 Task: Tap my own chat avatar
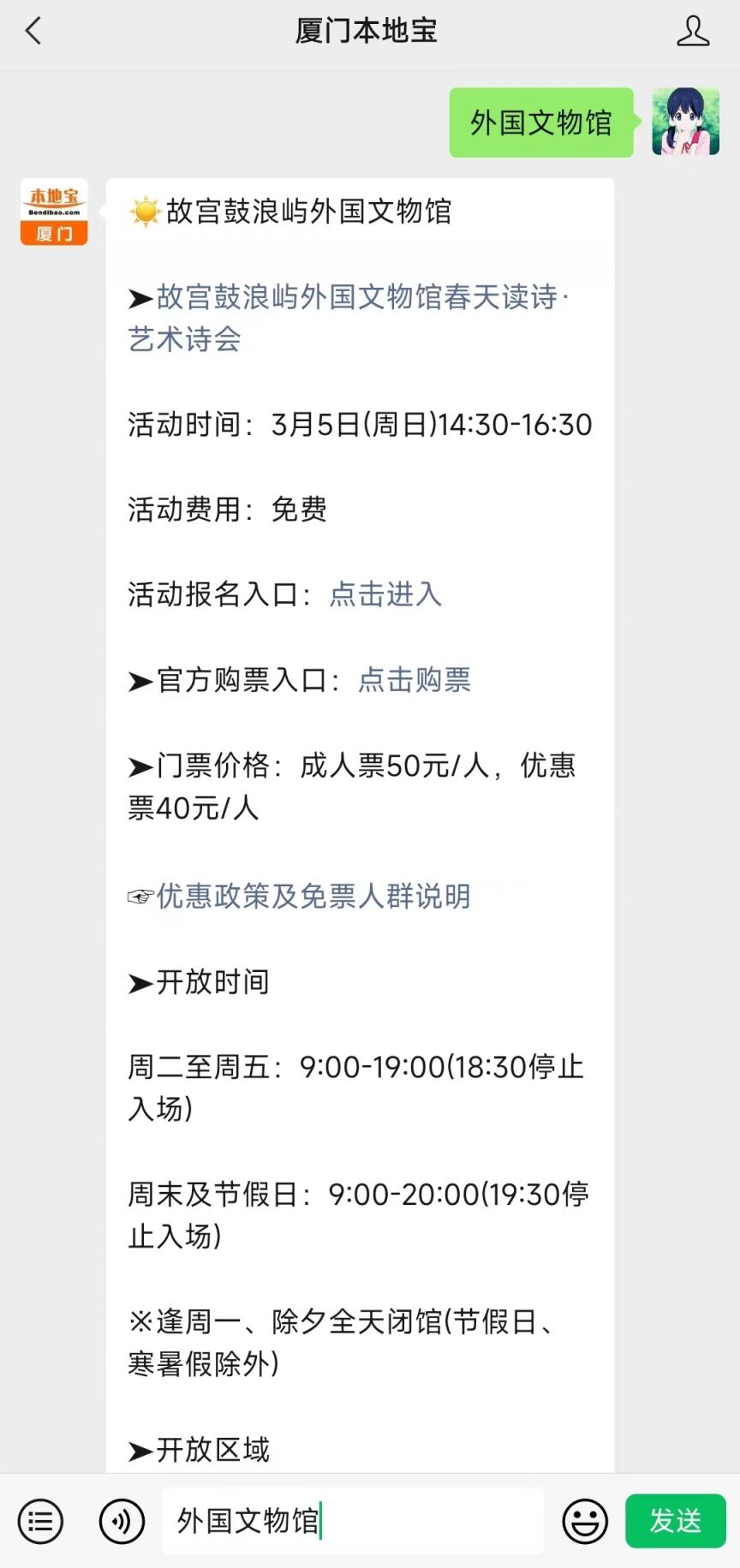pyautogui.click(x=685, y=122)
